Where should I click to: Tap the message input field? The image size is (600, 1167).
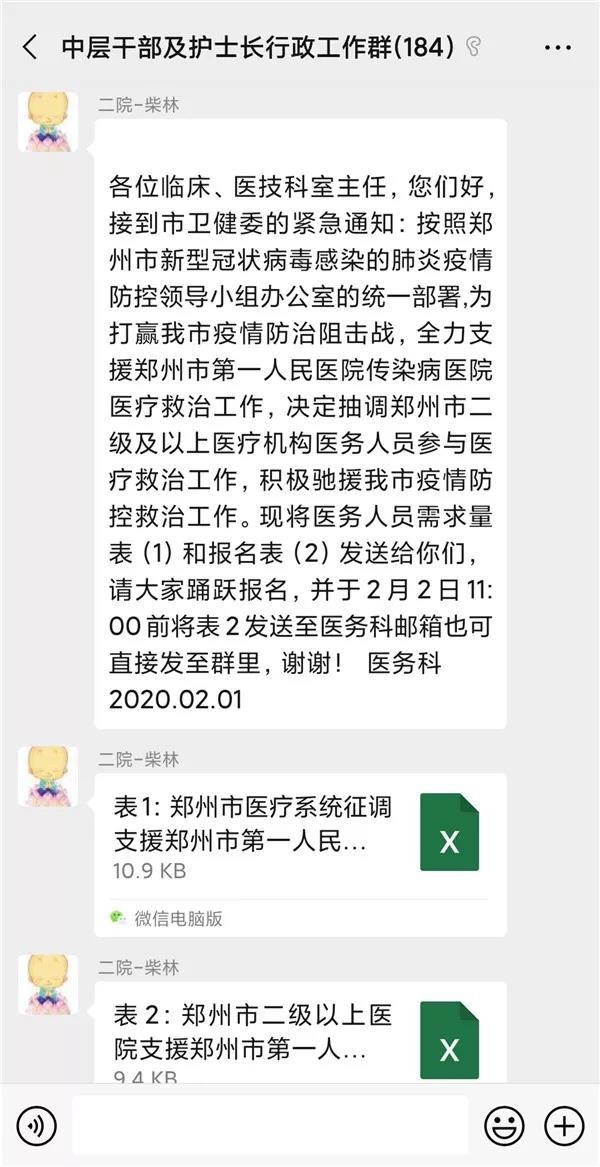[270, 1126]
